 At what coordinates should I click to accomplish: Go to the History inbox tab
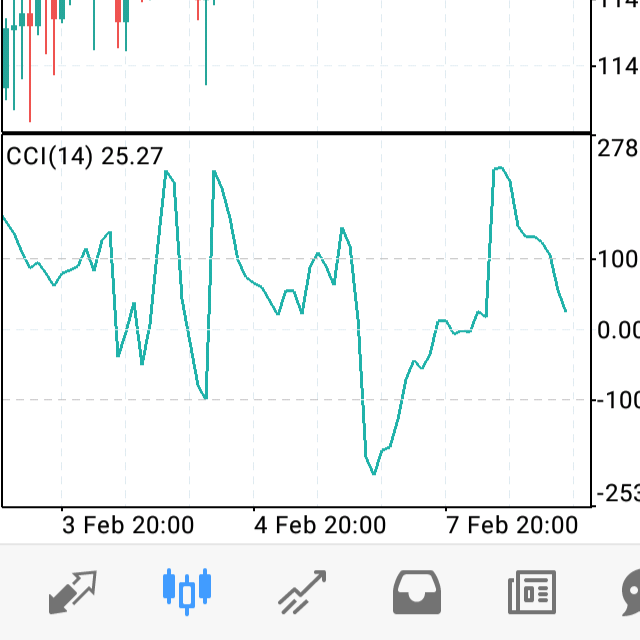[x=416, y=592]
